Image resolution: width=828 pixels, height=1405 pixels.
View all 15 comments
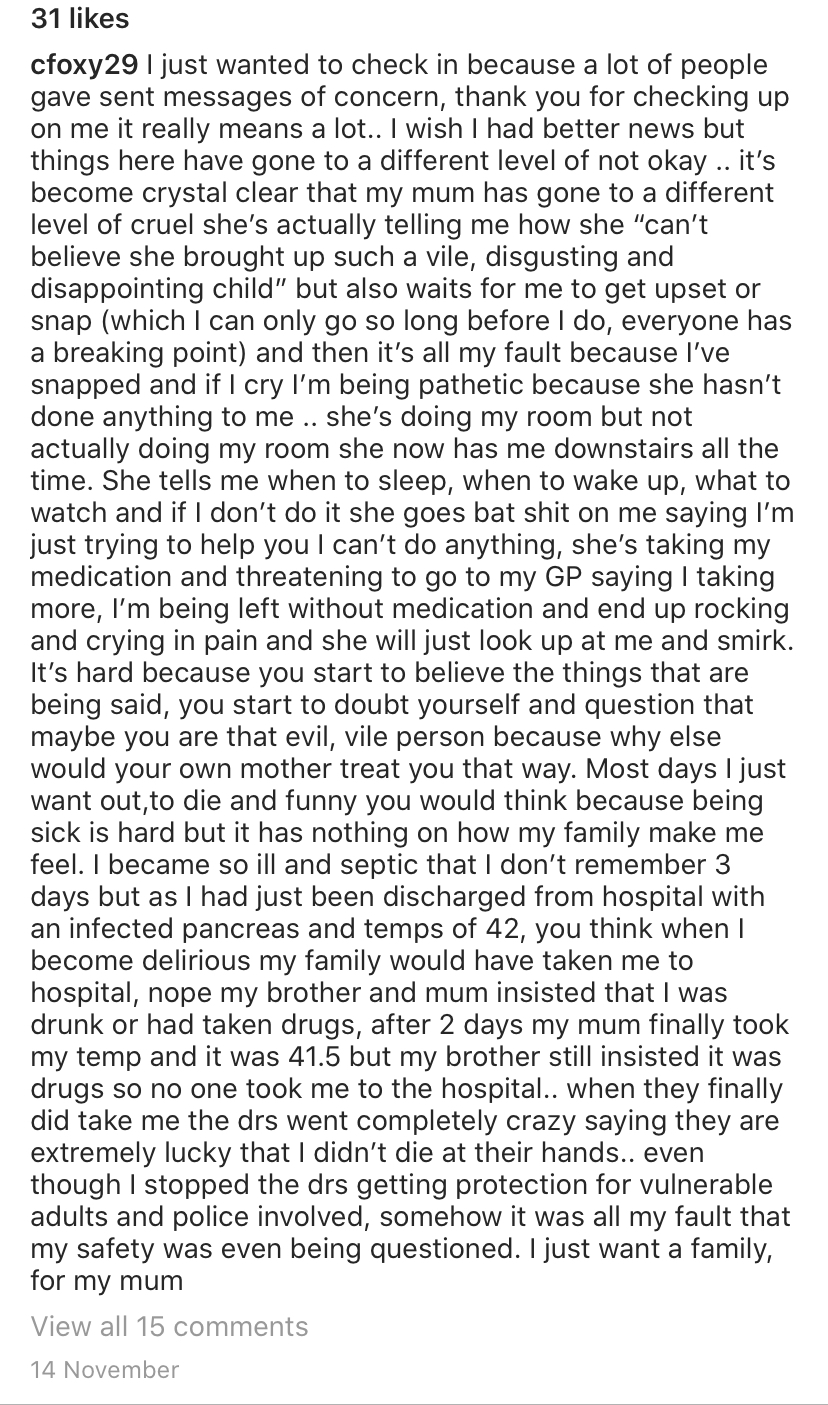(170, 1326)
